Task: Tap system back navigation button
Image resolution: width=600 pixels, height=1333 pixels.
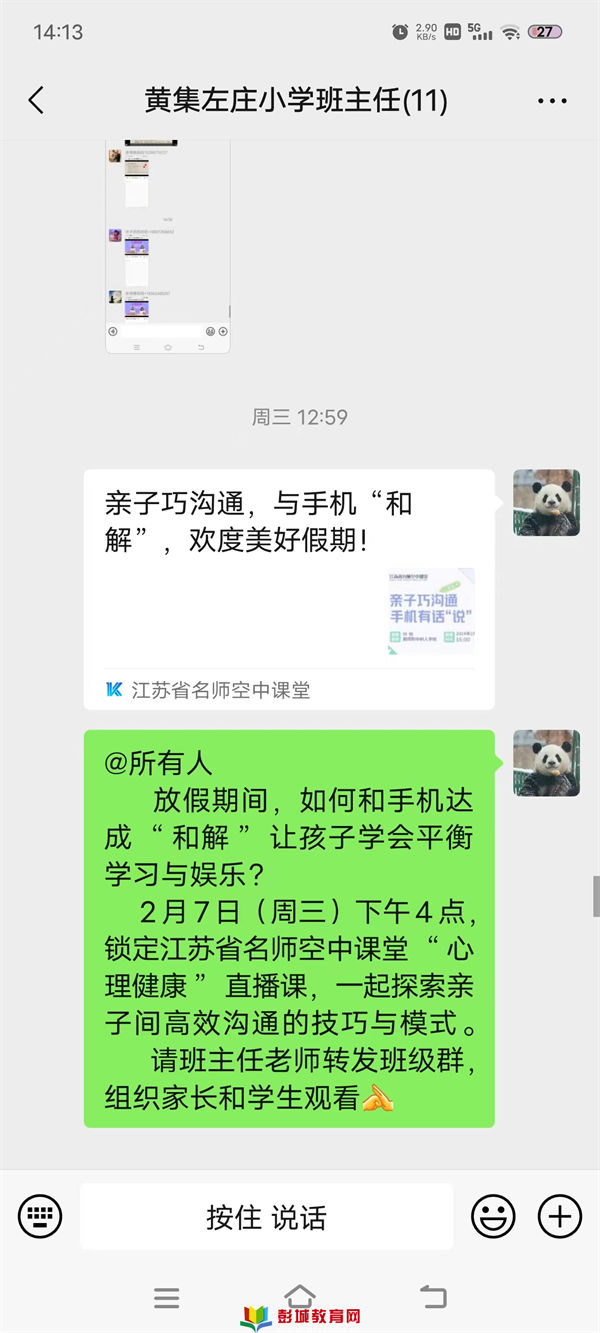Action: coord(433,1298)
